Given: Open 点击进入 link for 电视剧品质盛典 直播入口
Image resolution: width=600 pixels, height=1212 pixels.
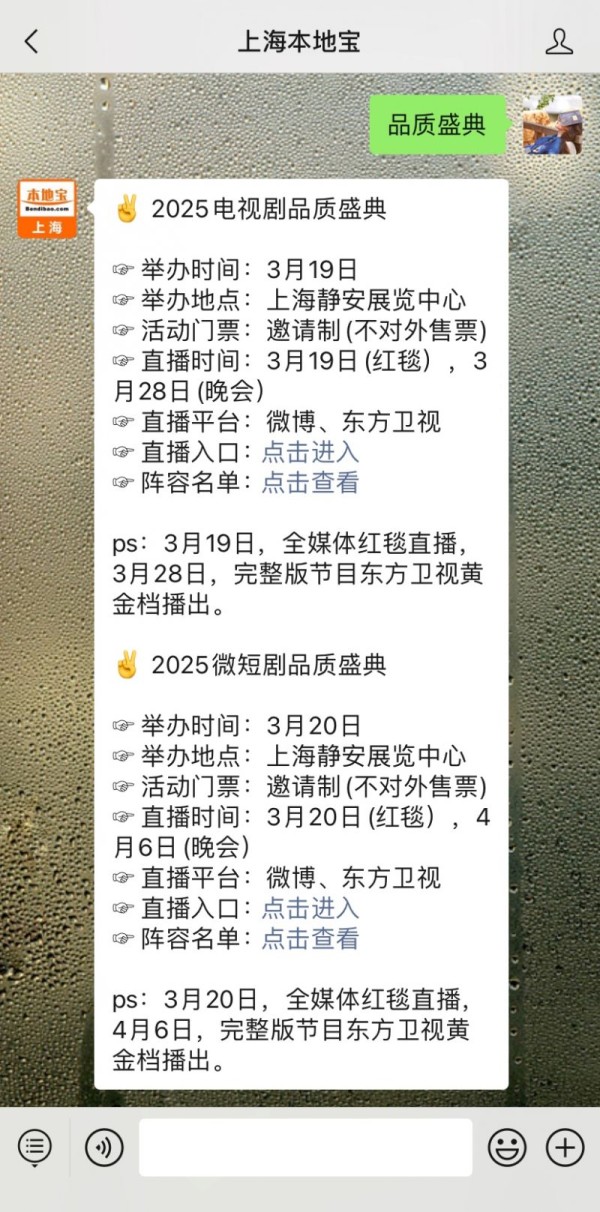Looking at the screenshot, I should [310, 452].
